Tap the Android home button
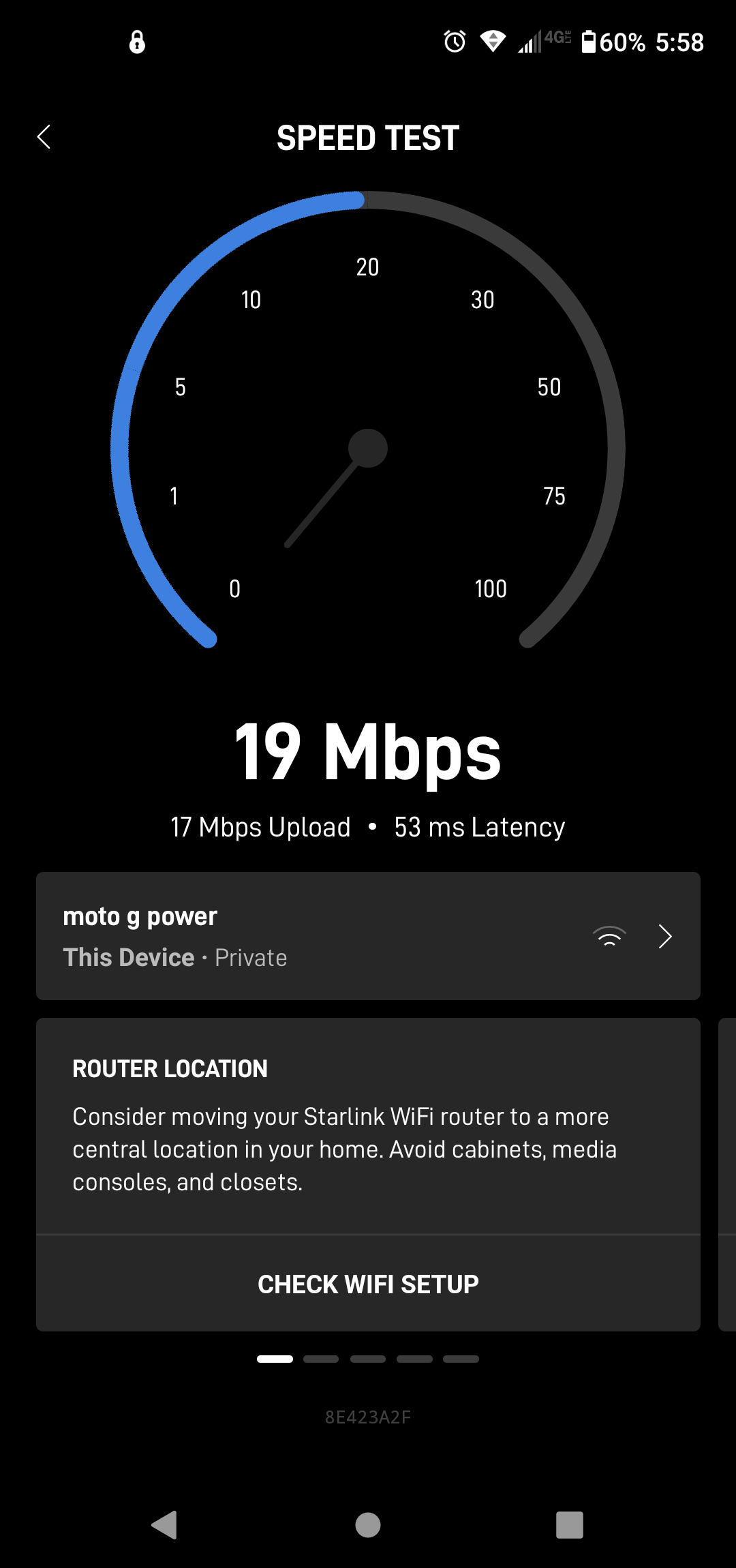This screenshot has height=1568, width=736. tap(368, 1526)
